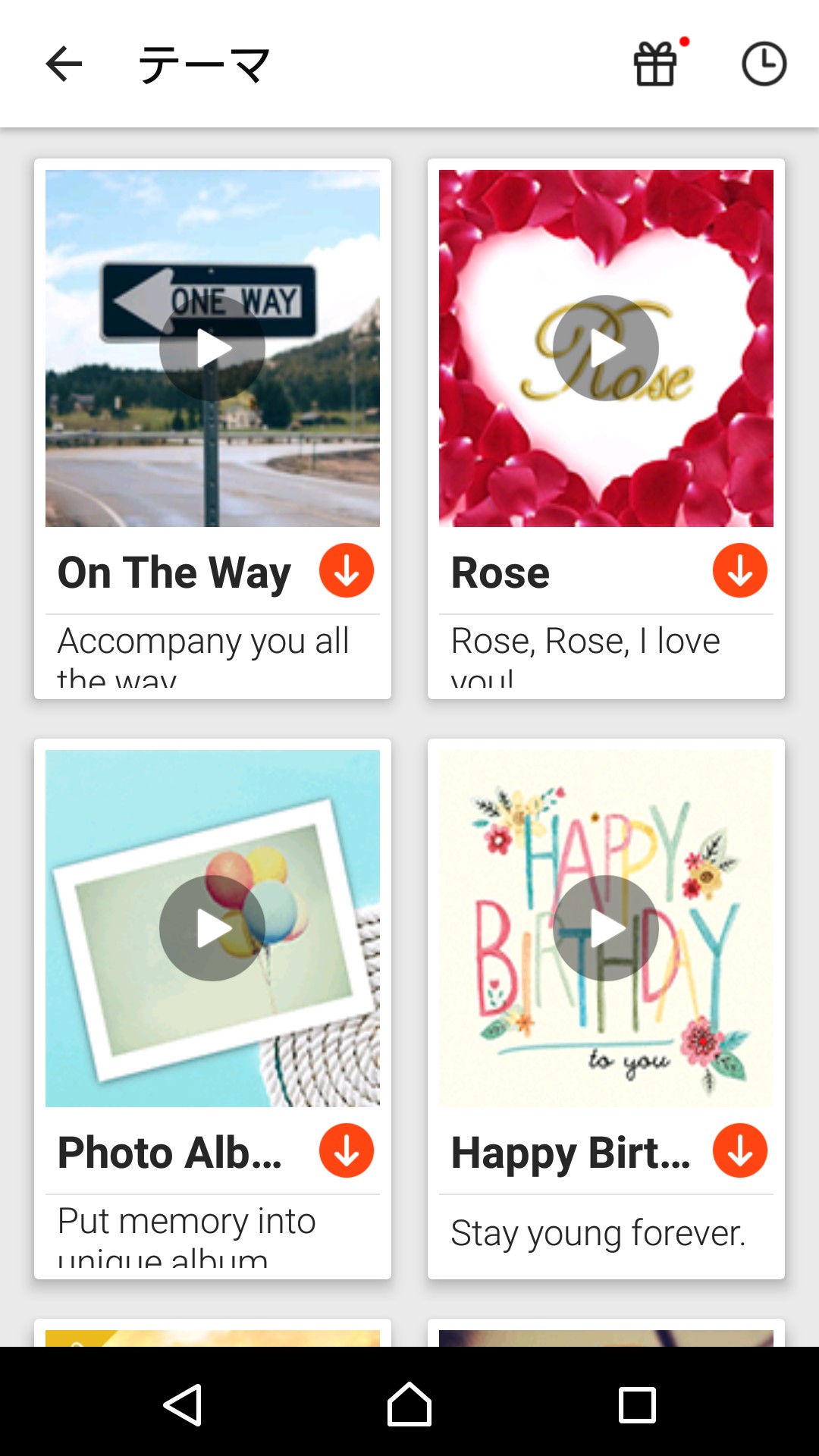Open the gift box icon
The width and height of the screenshot is (819, 1456).
(x=656, y=64)
